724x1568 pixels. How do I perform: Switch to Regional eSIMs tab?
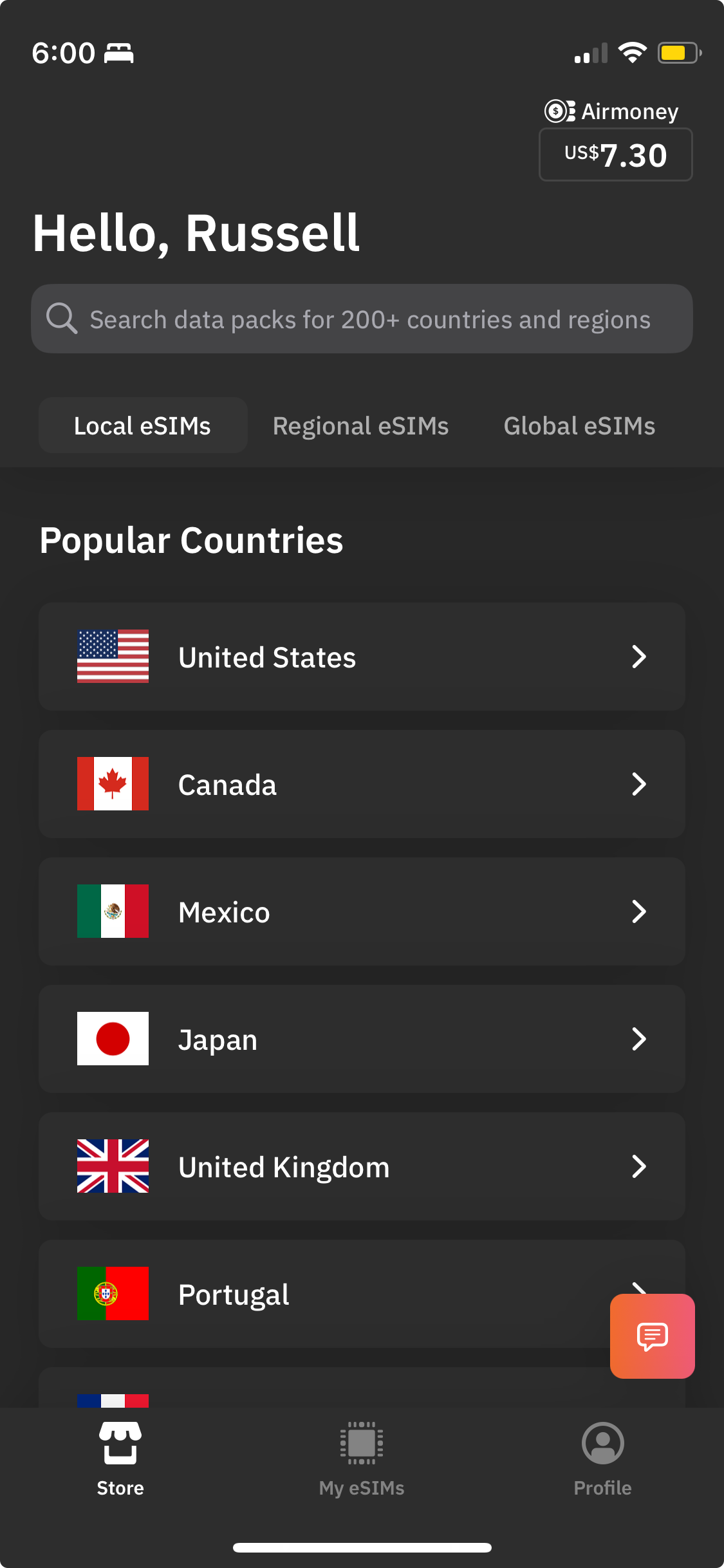coord(360,426)
